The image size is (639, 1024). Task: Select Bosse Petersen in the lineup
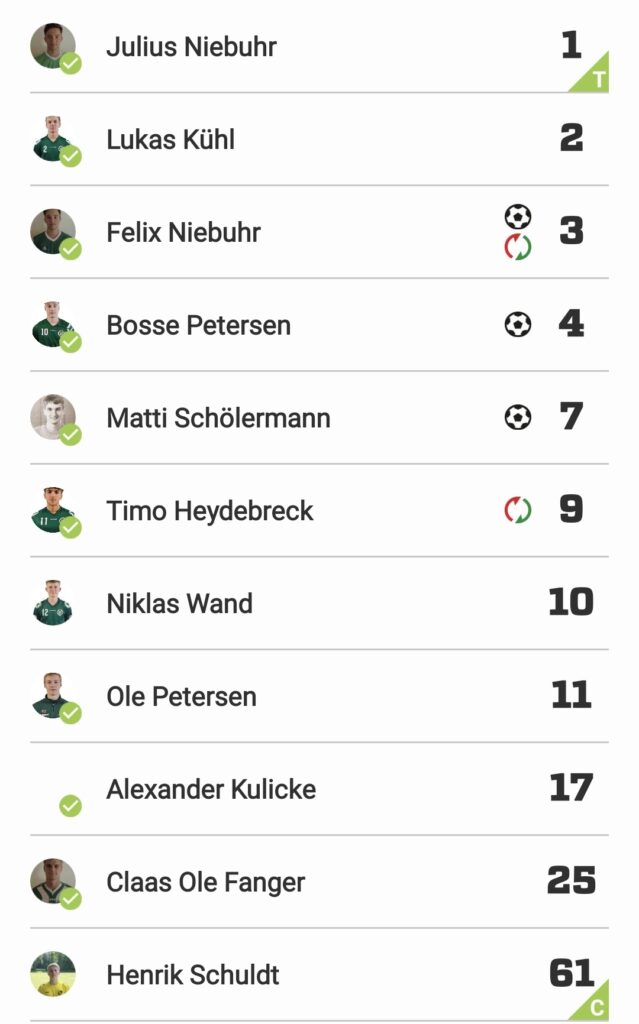pyautogui.click(x=198, y=326)
